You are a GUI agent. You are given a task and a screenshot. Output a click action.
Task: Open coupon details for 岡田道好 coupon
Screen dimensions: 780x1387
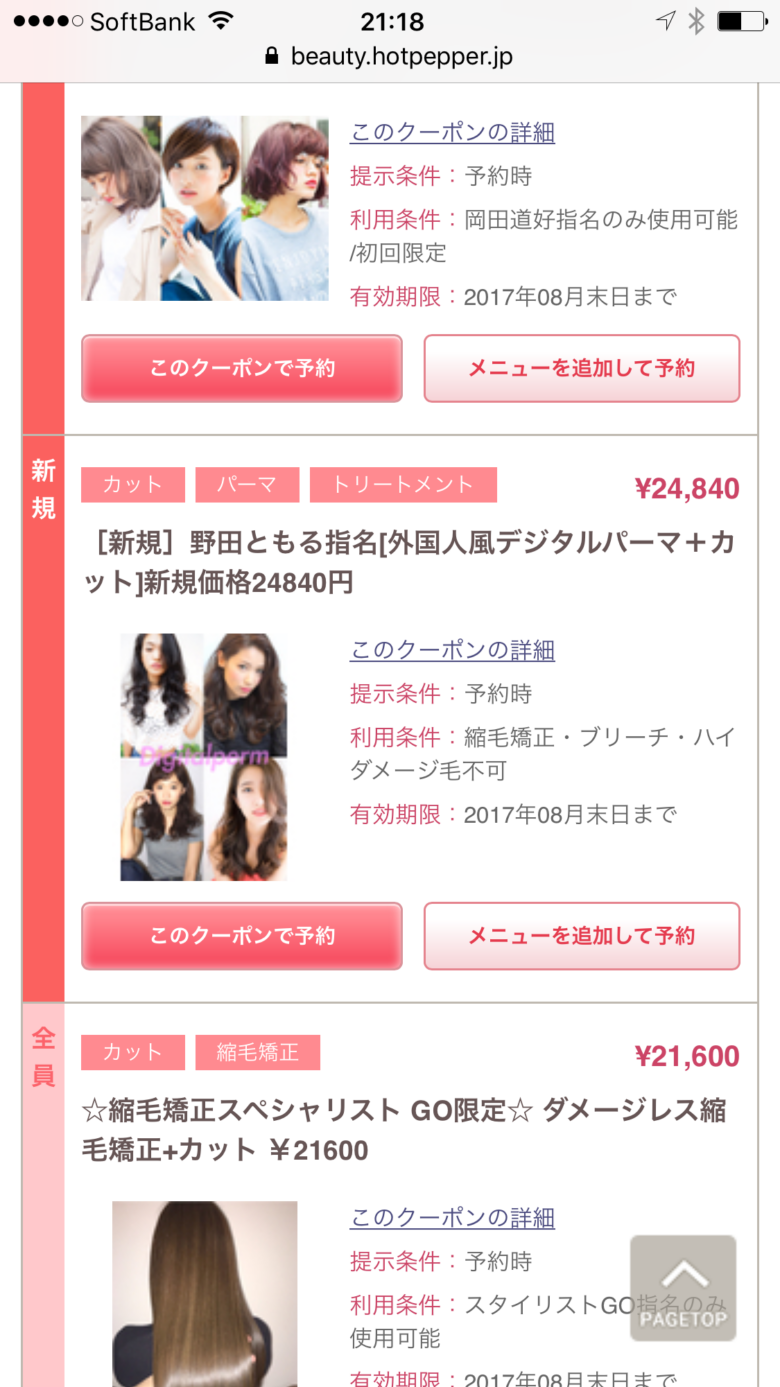452,133
